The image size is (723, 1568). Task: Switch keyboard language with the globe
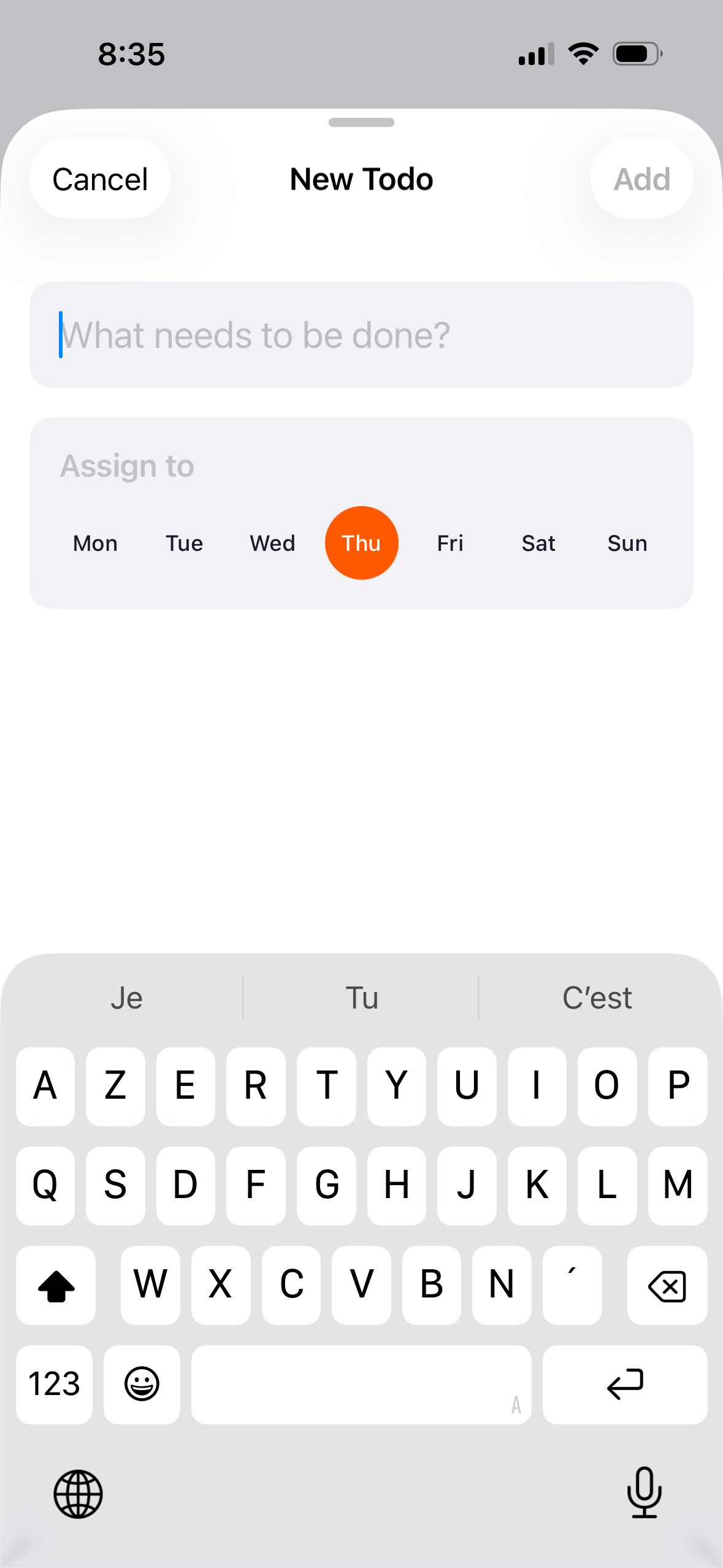pyautogui.click(x=78, y=1494)
